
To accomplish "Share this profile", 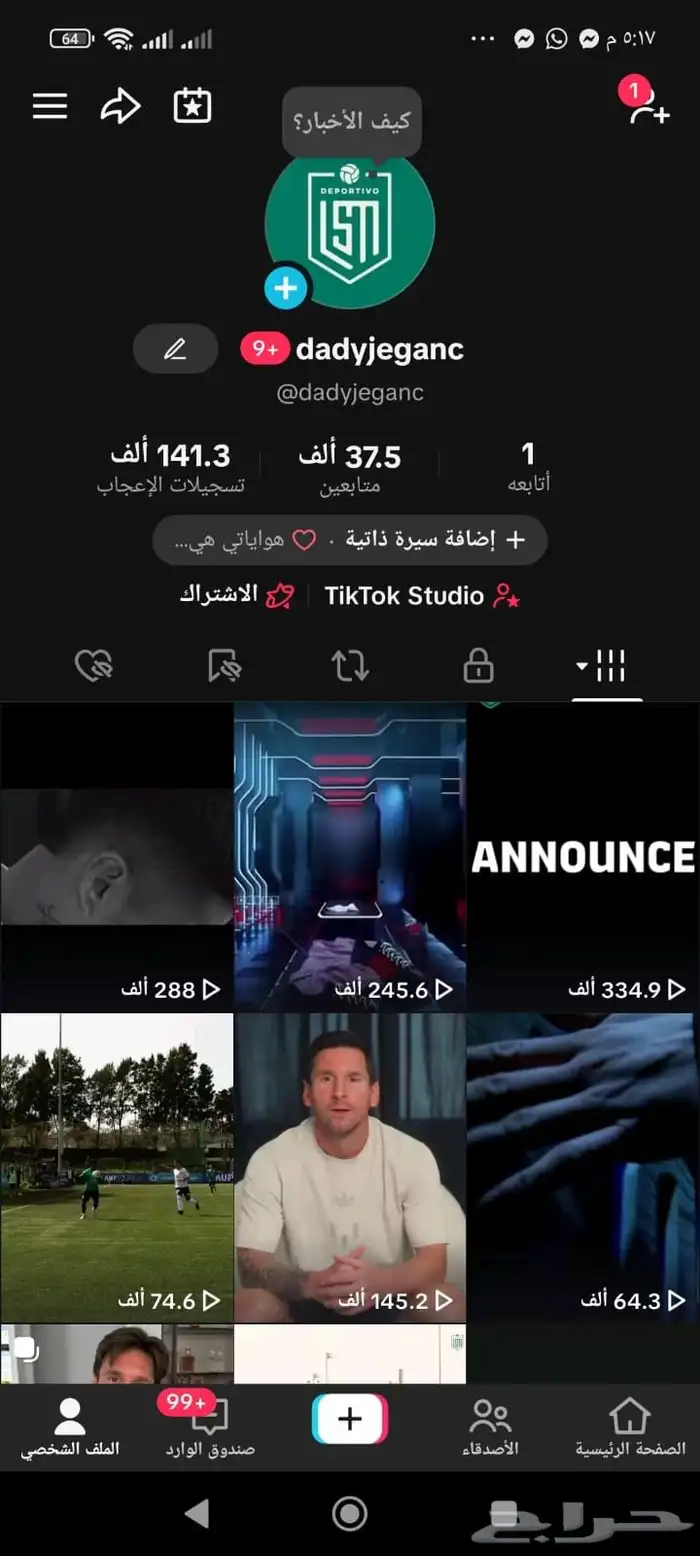I will point(120,106).
